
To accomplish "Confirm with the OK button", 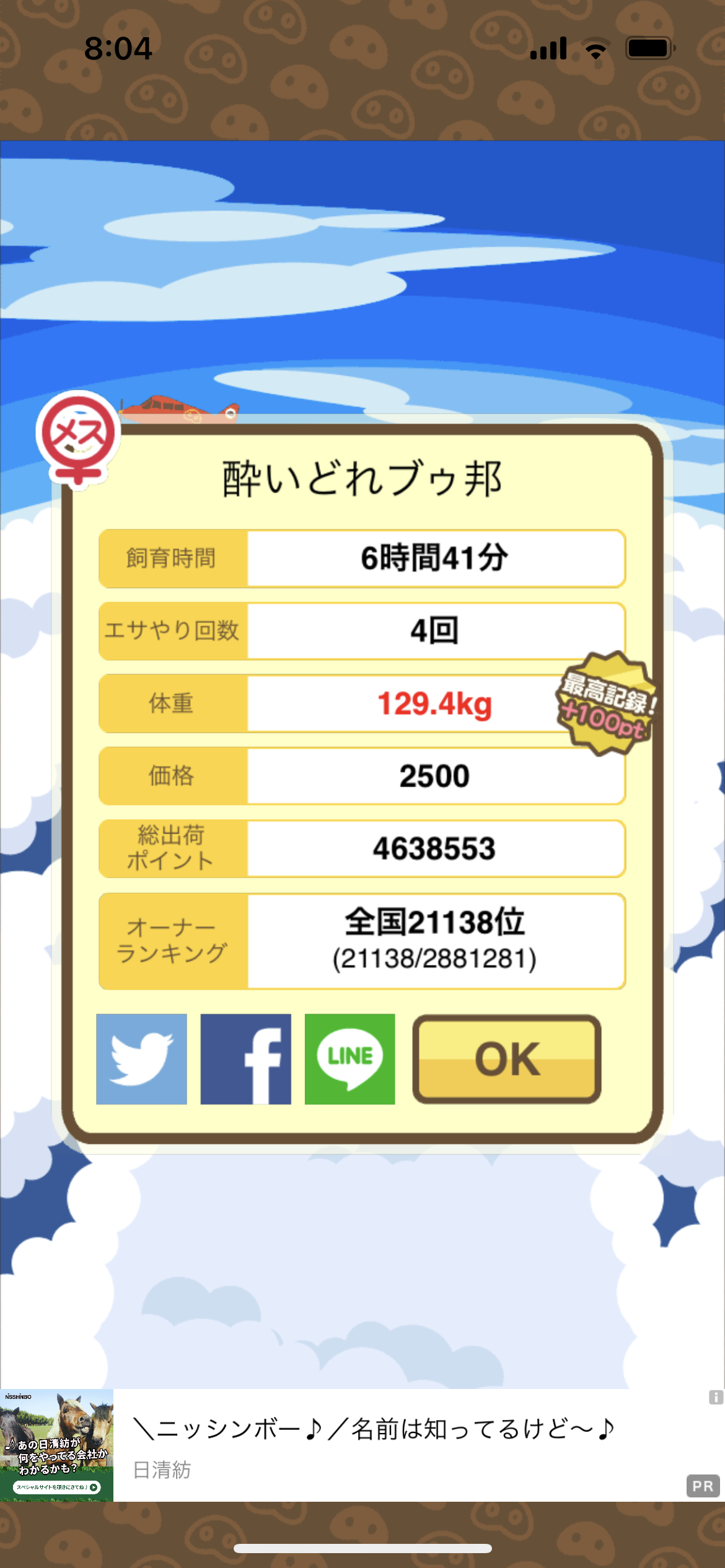I will point(507,1059).
